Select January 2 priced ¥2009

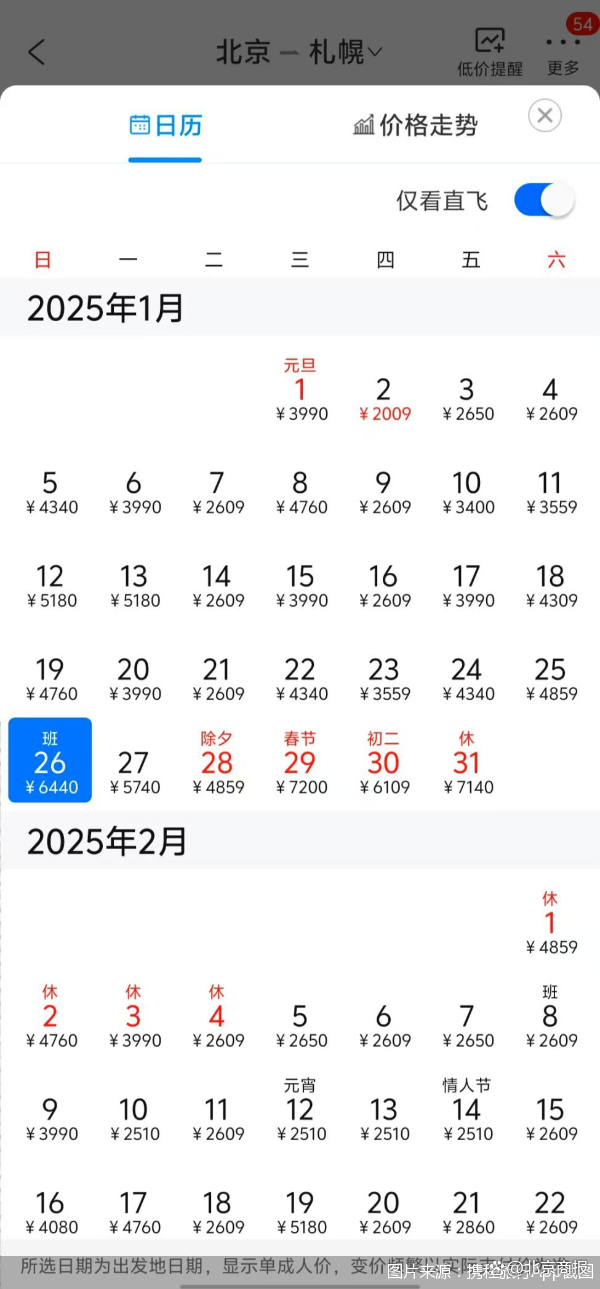(x=383, y=398)
